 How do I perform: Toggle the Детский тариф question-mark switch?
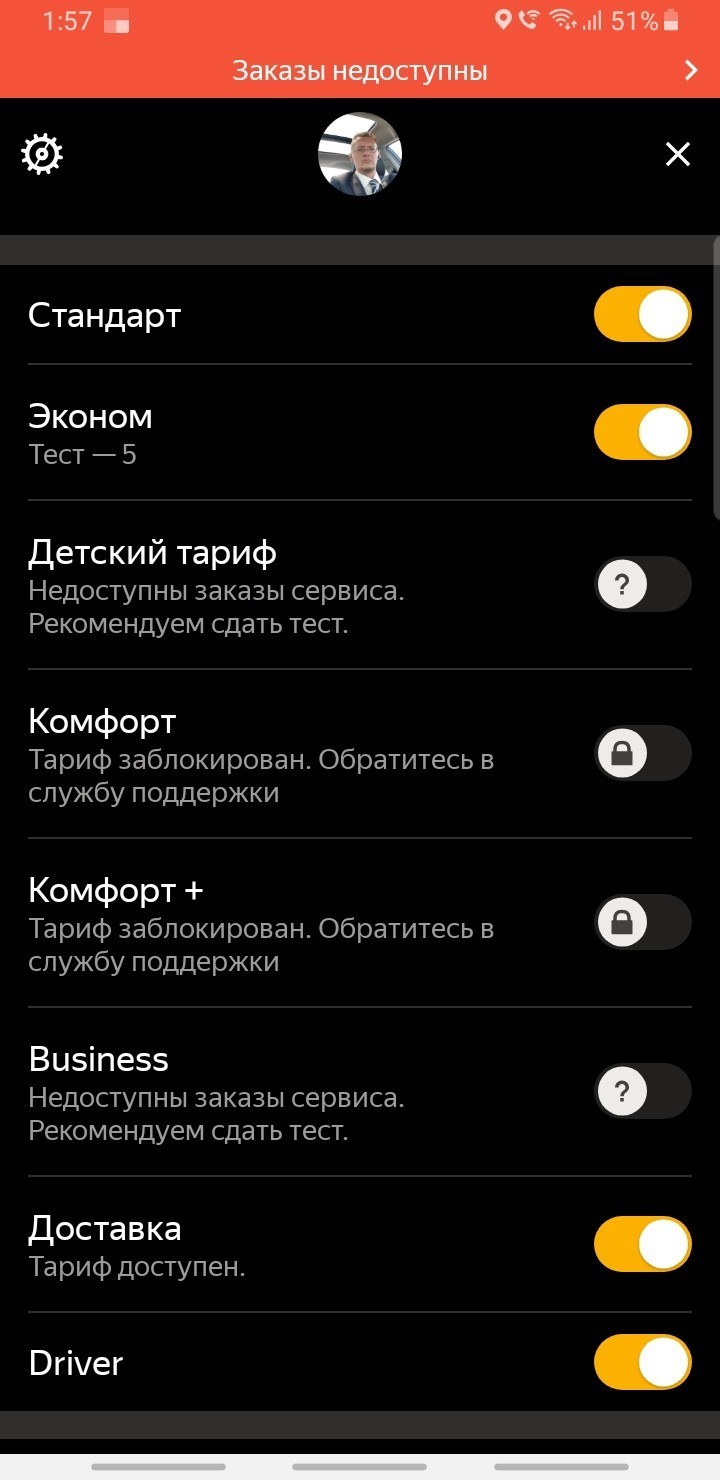coord(642,584)
